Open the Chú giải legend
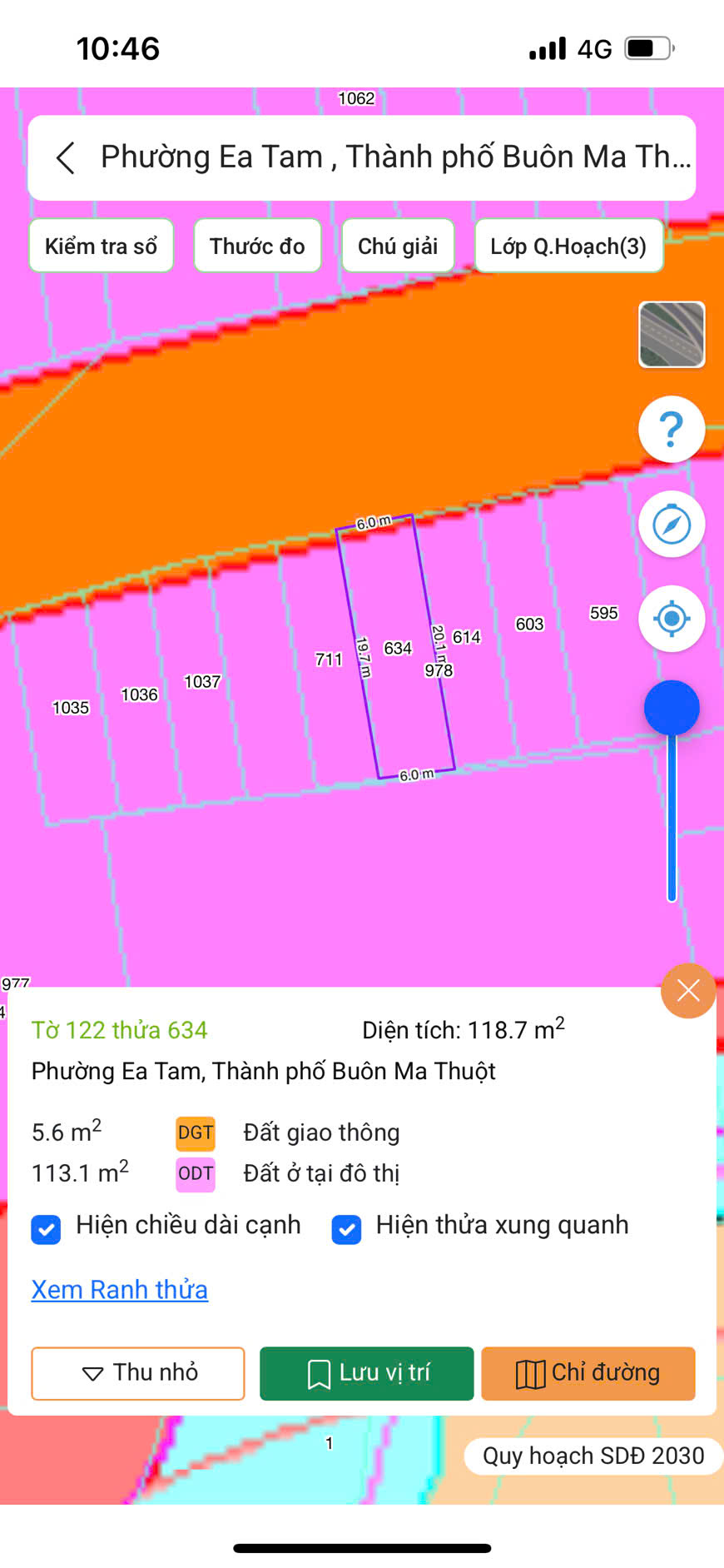Viewport: 724px width, 1568px height. click(x=398, y=246)
